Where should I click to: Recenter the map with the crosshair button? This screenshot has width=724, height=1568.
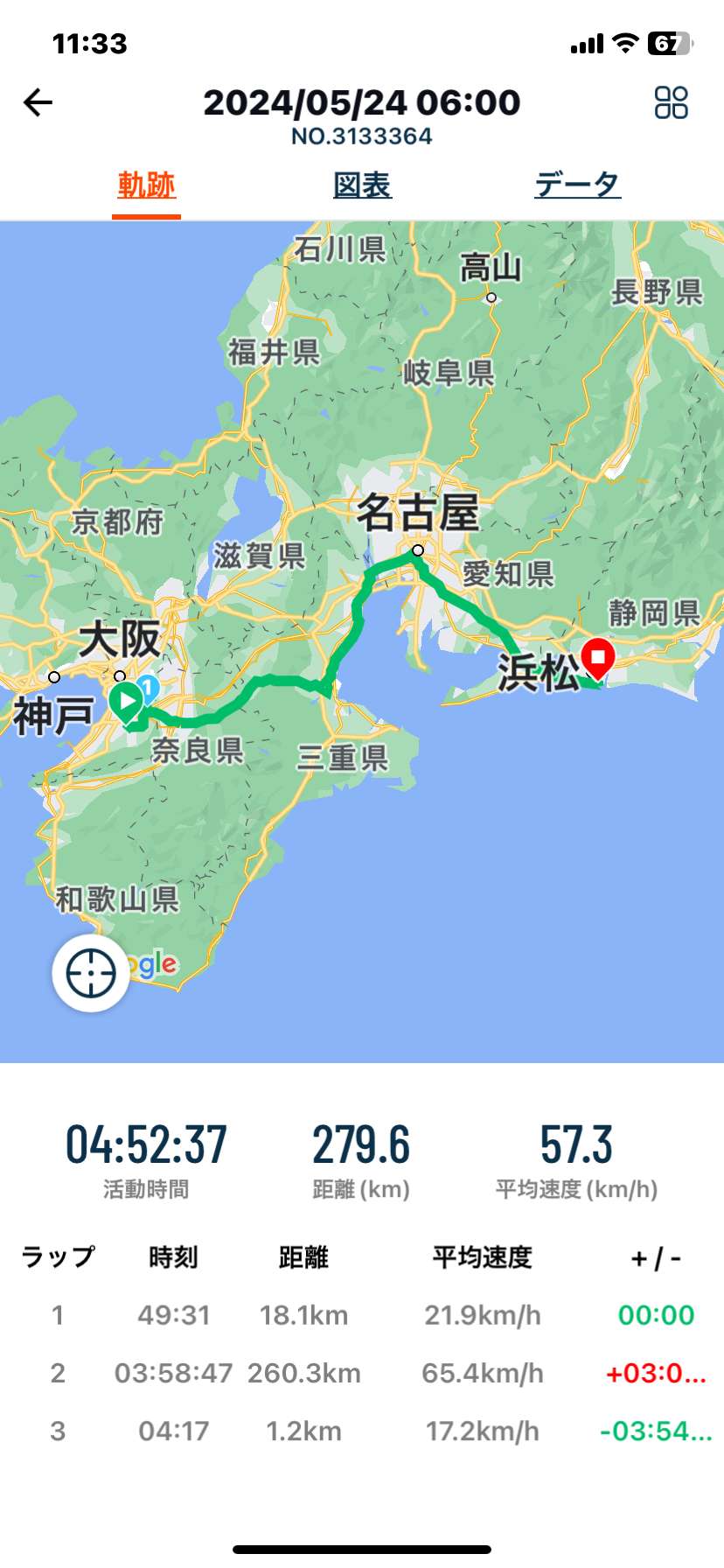coord(91,973)
